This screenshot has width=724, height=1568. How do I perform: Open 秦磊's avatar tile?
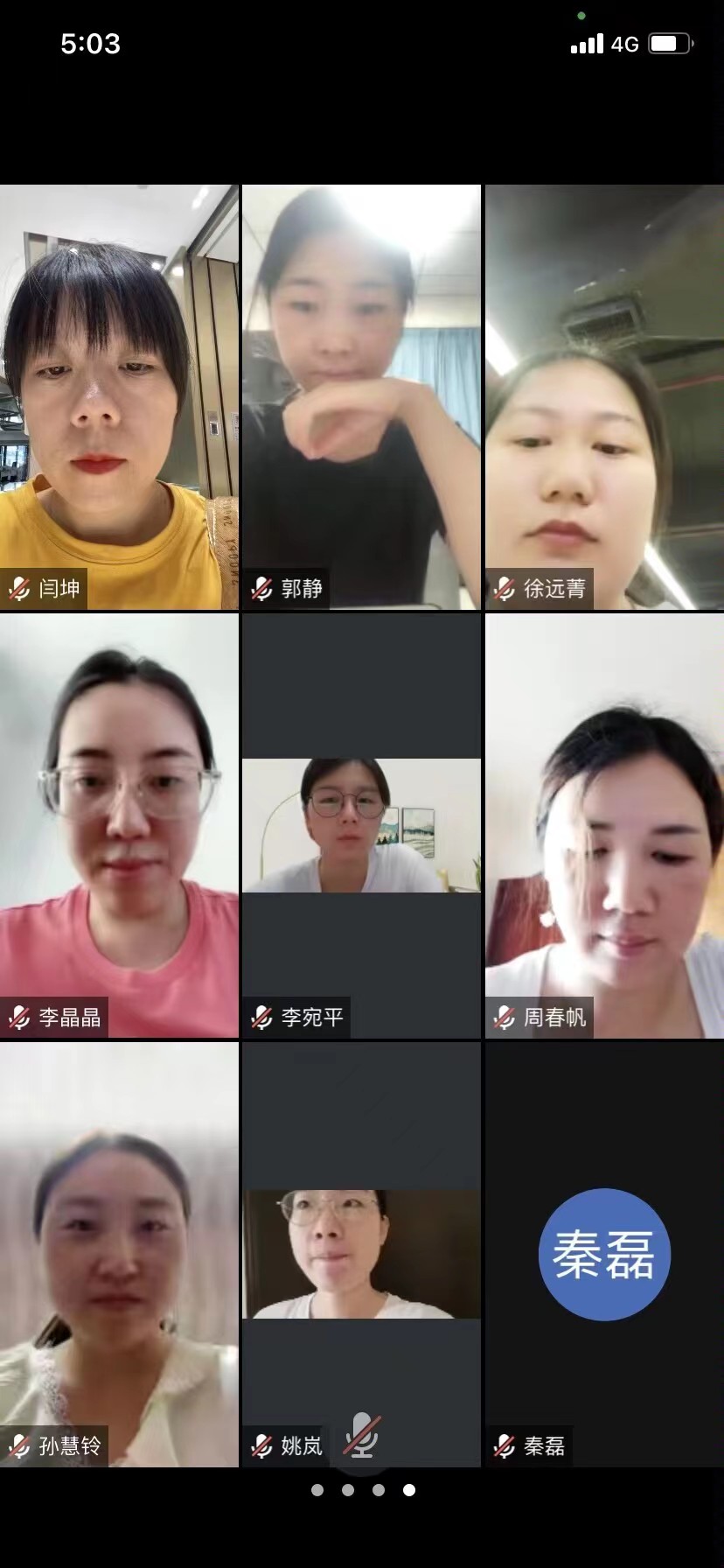[x=604, y=1253]
